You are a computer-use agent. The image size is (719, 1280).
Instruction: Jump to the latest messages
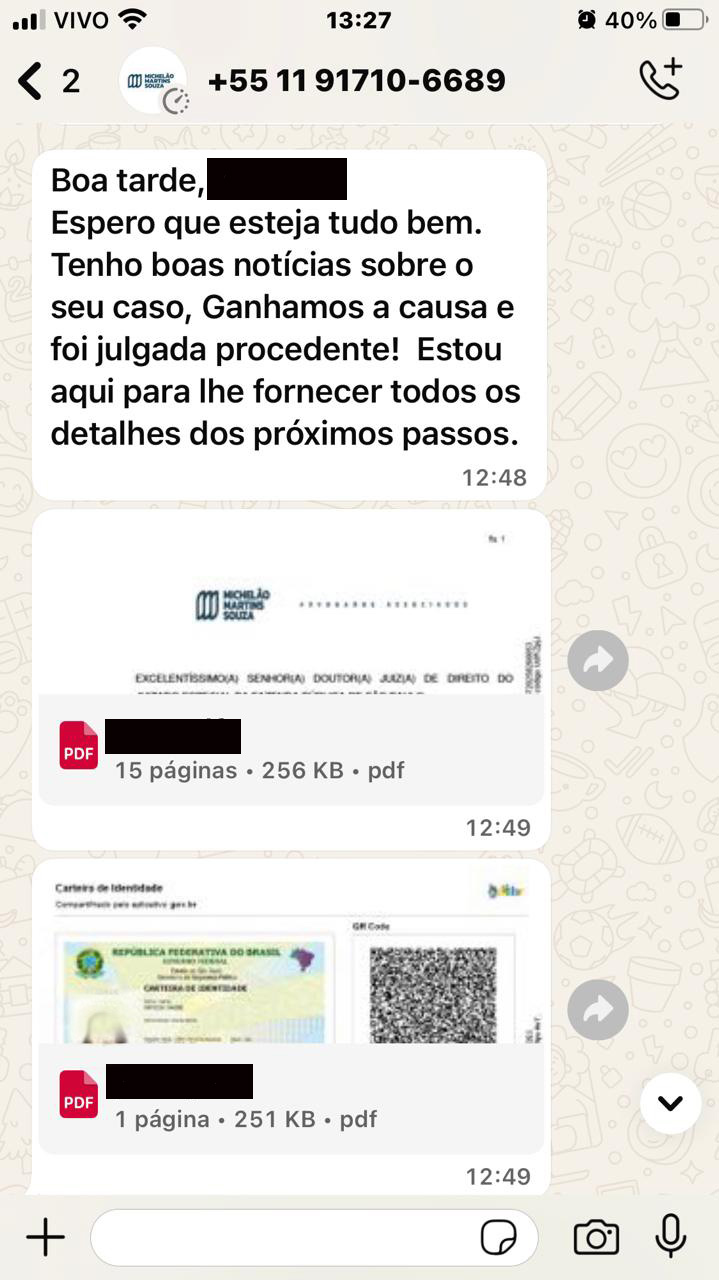click(670, 1103)
